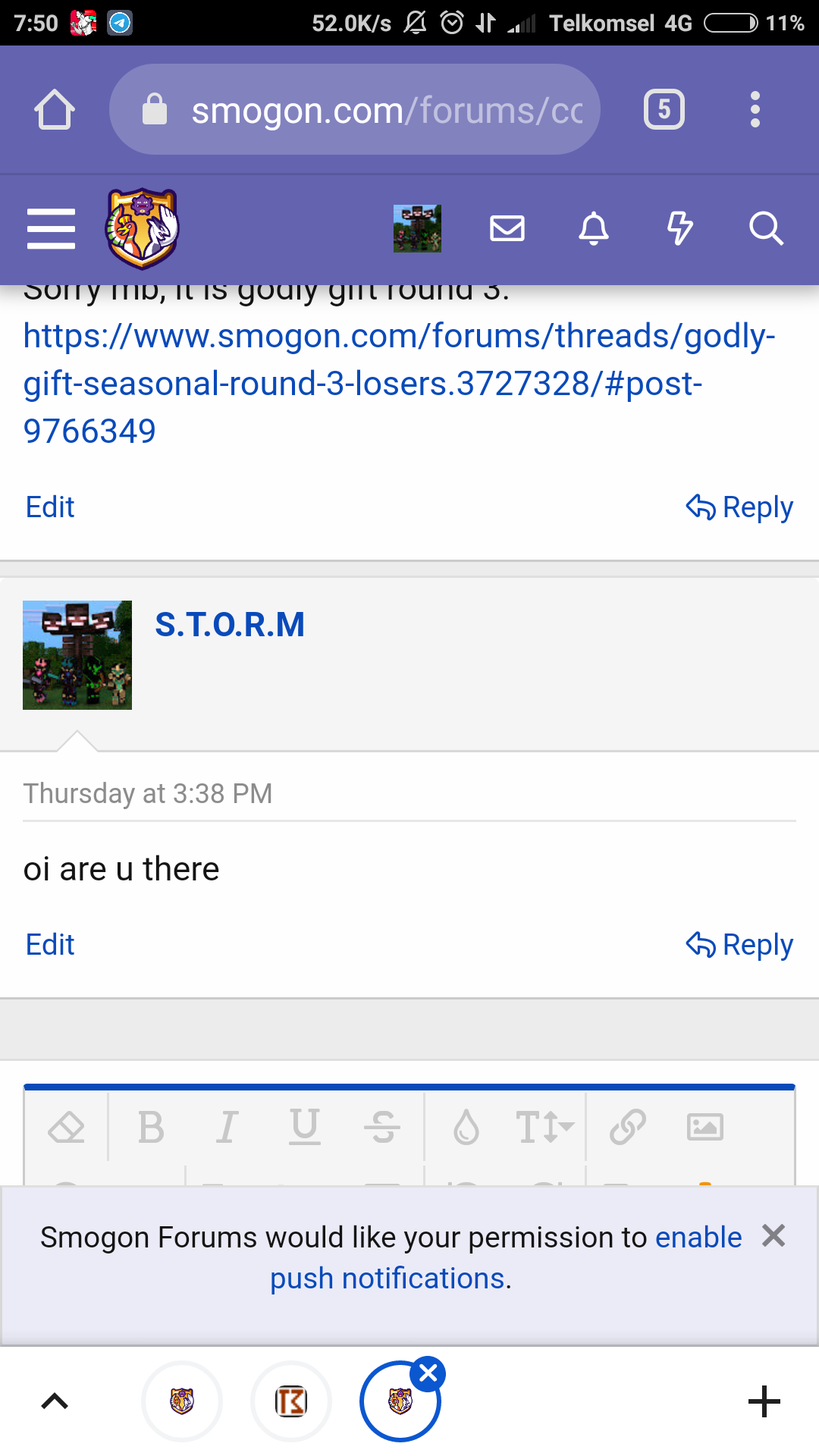Open a new browser tab with plus
The height and width of the screenshot is (1456, 819).
tap(764, 1401)
